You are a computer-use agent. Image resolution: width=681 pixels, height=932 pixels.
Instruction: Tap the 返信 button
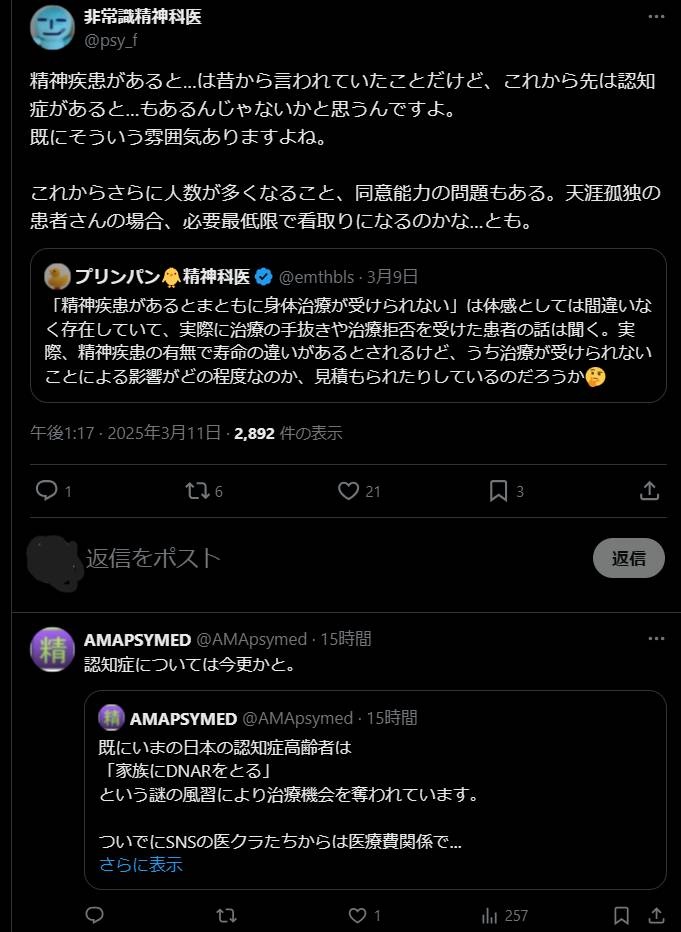click(x=628, y=558)
